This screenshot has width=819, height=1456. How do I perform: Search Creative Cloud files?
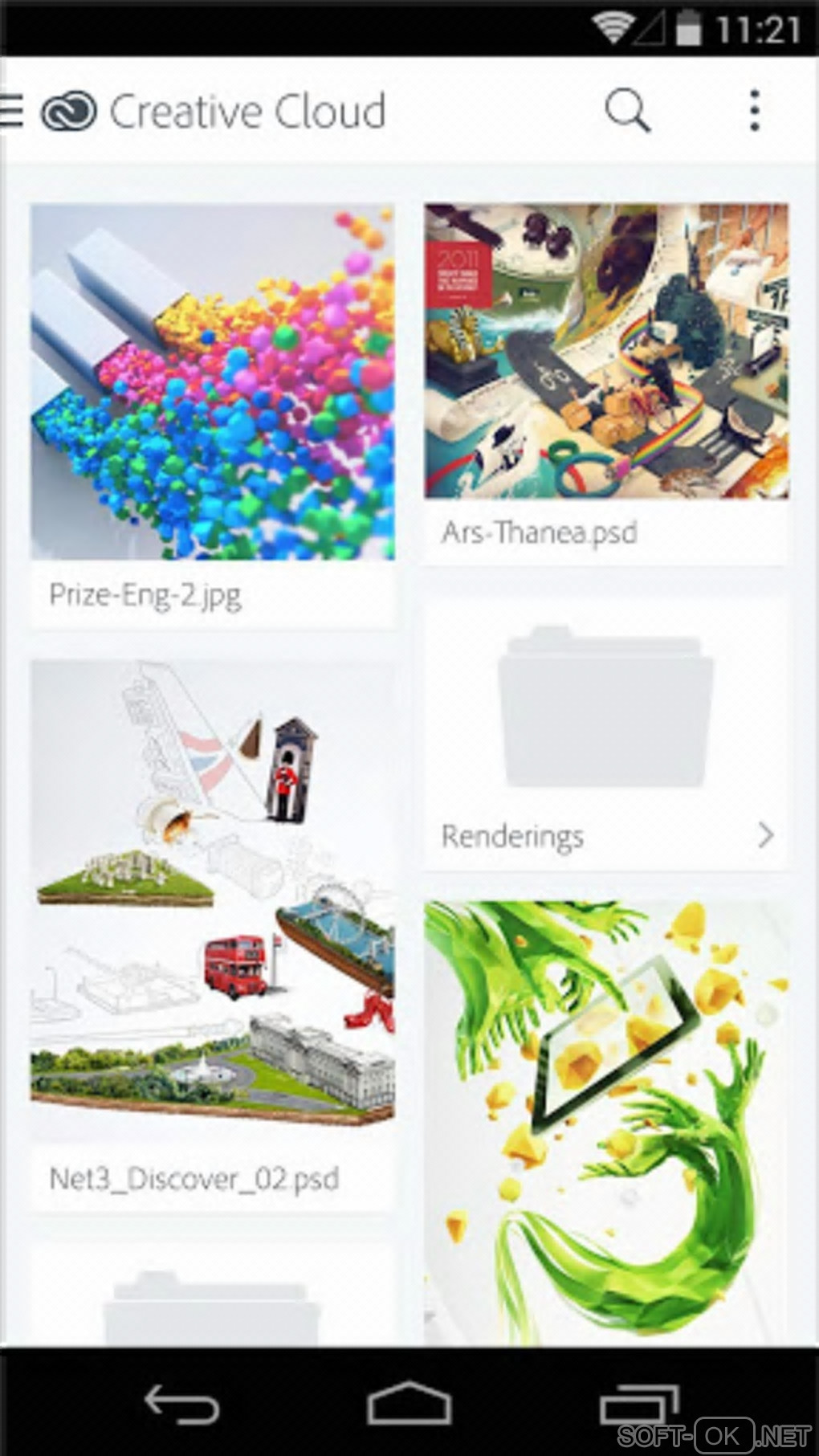tap(627, 110)
